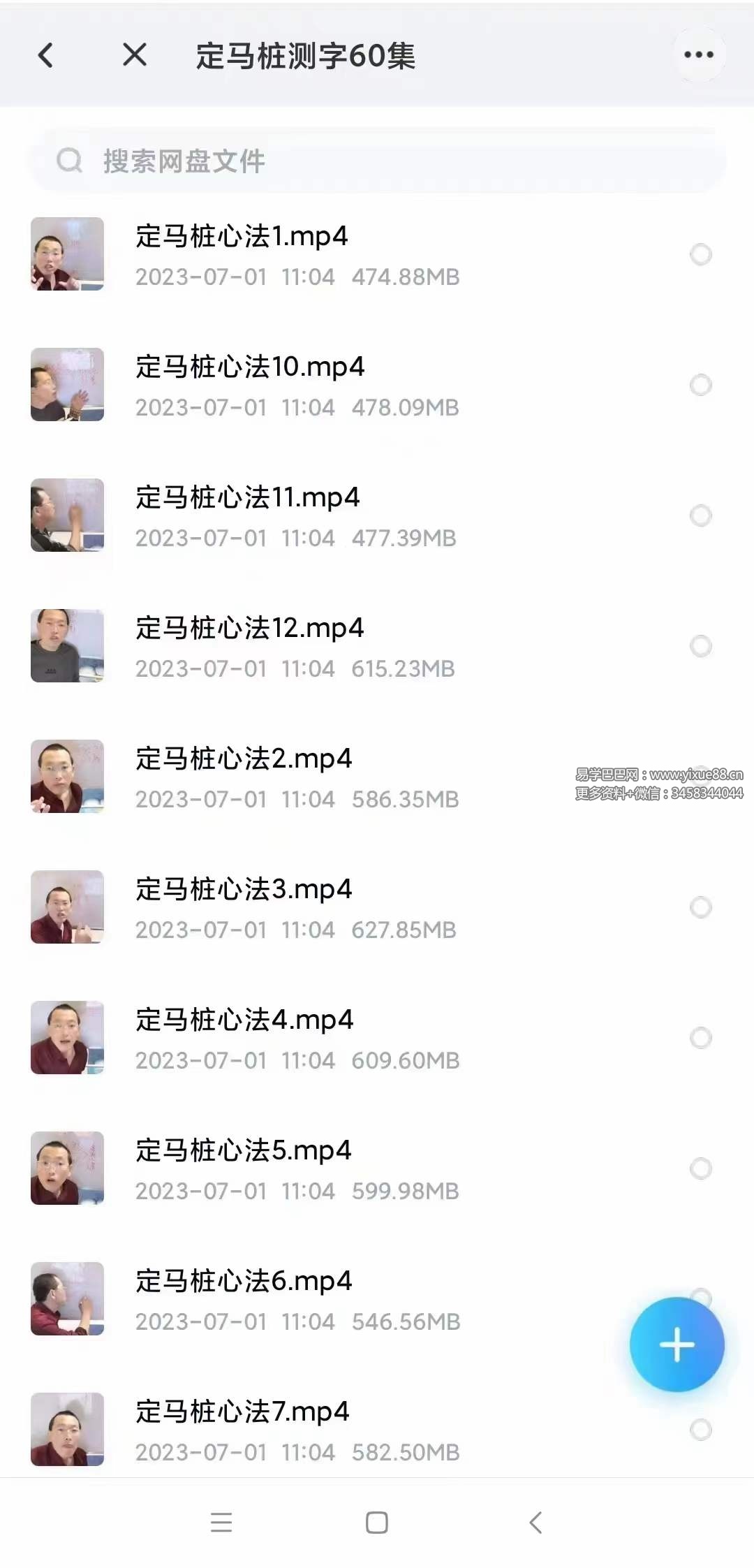Select the circle for 定马桩心法4.mp4
Viewport: 754px width, 1568px height.
click(x=700, y=1038)
